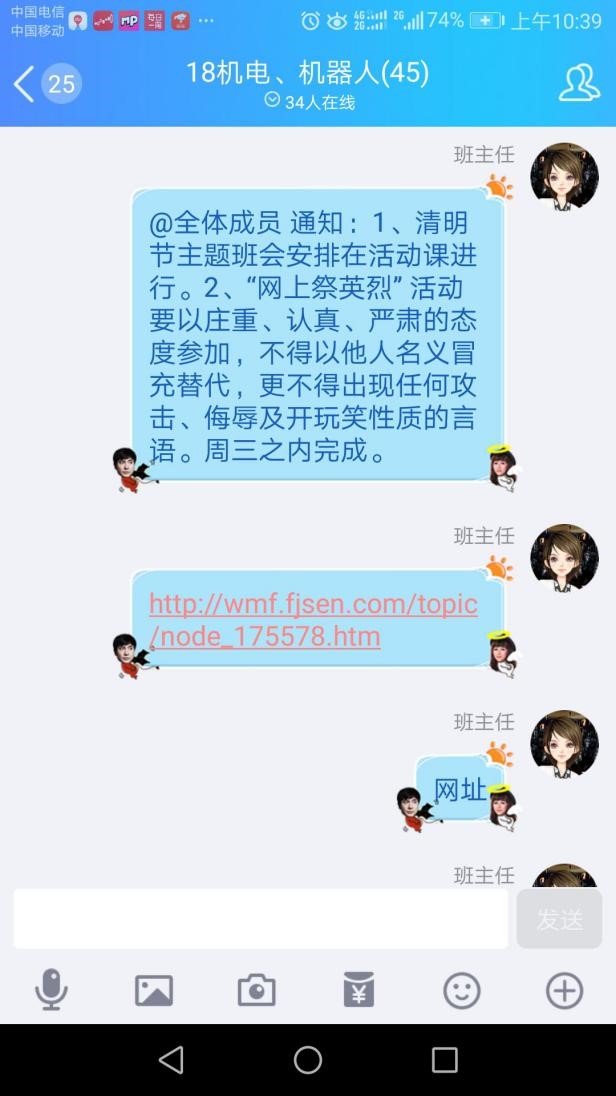The height and width of the screenshot is (1096, 616).
Task: Open the recent apps view
Action: 444,1060
